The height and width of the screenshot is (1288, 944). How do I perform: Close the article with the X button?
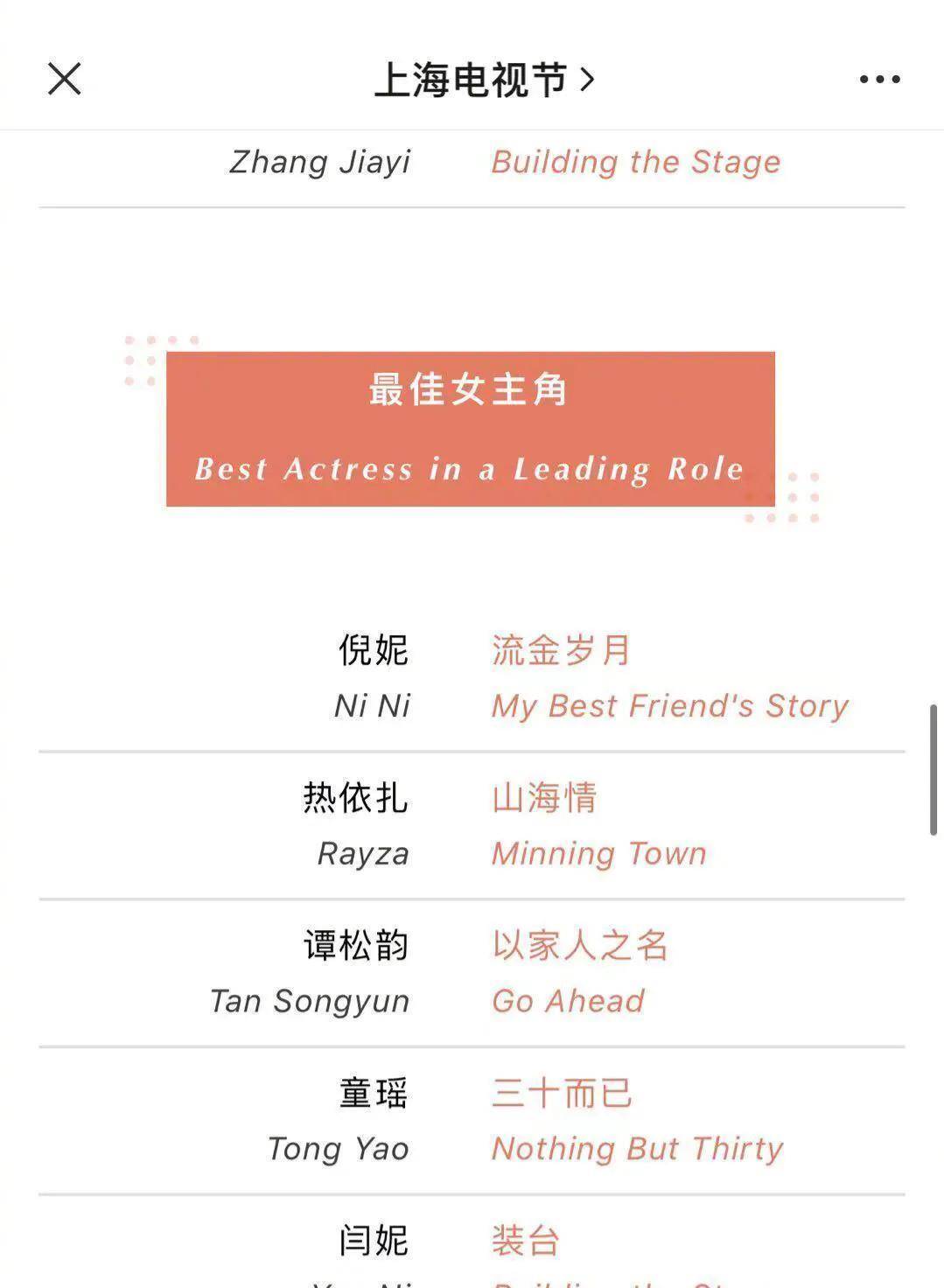click(64, 79)
